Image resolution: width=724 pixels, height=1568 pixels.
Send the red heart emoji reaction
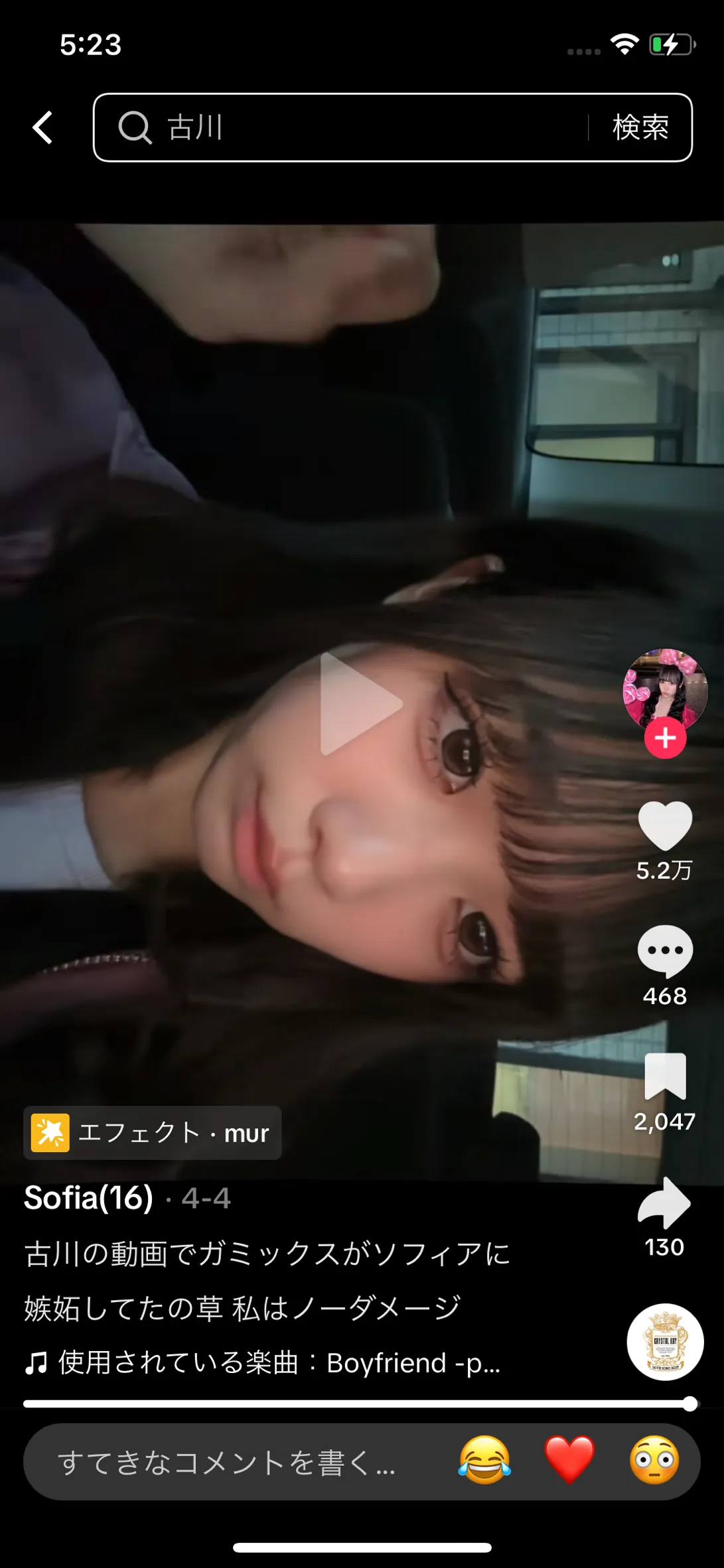(x=569, y=1460)
